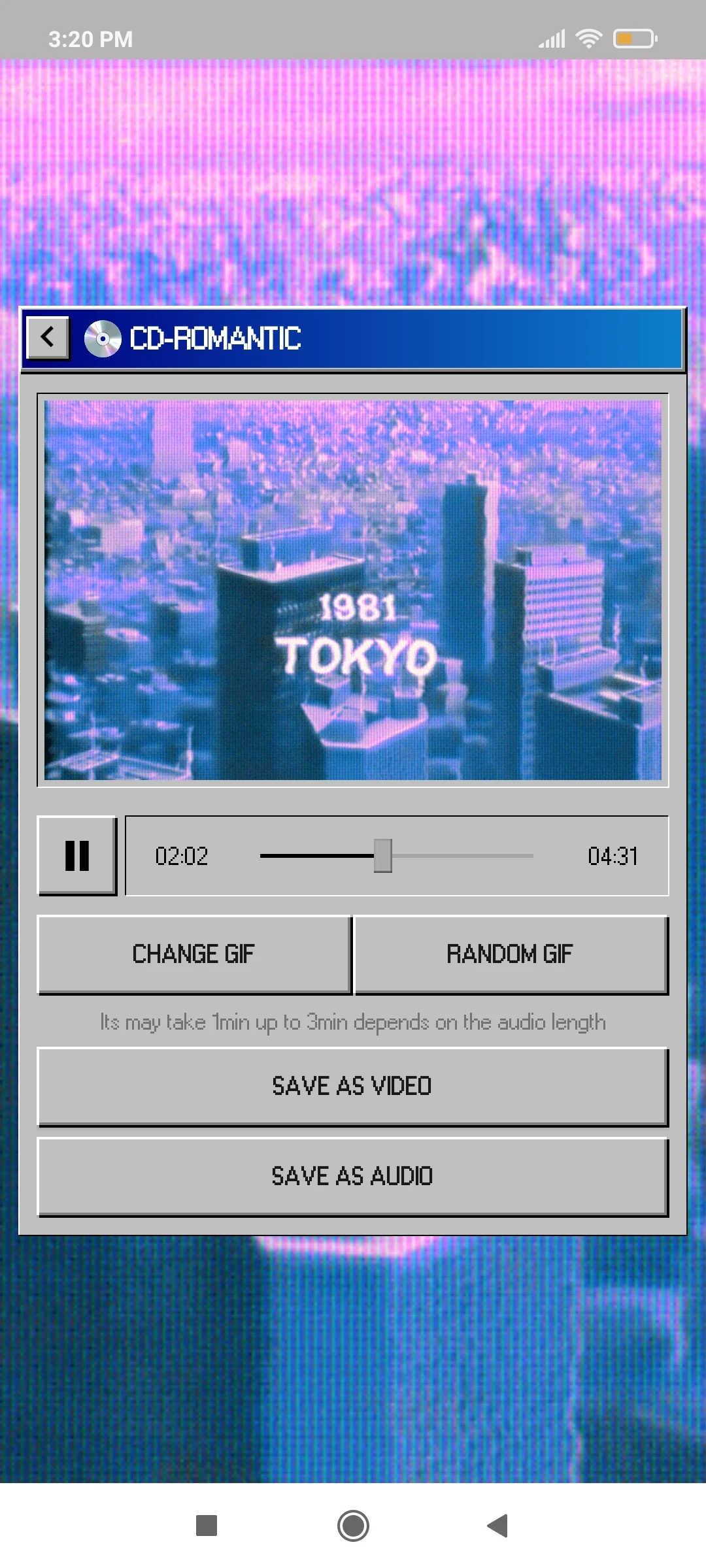Screen dimensions: 706x1568
Task: Pause the audio playback
Action: coord(77,855)
